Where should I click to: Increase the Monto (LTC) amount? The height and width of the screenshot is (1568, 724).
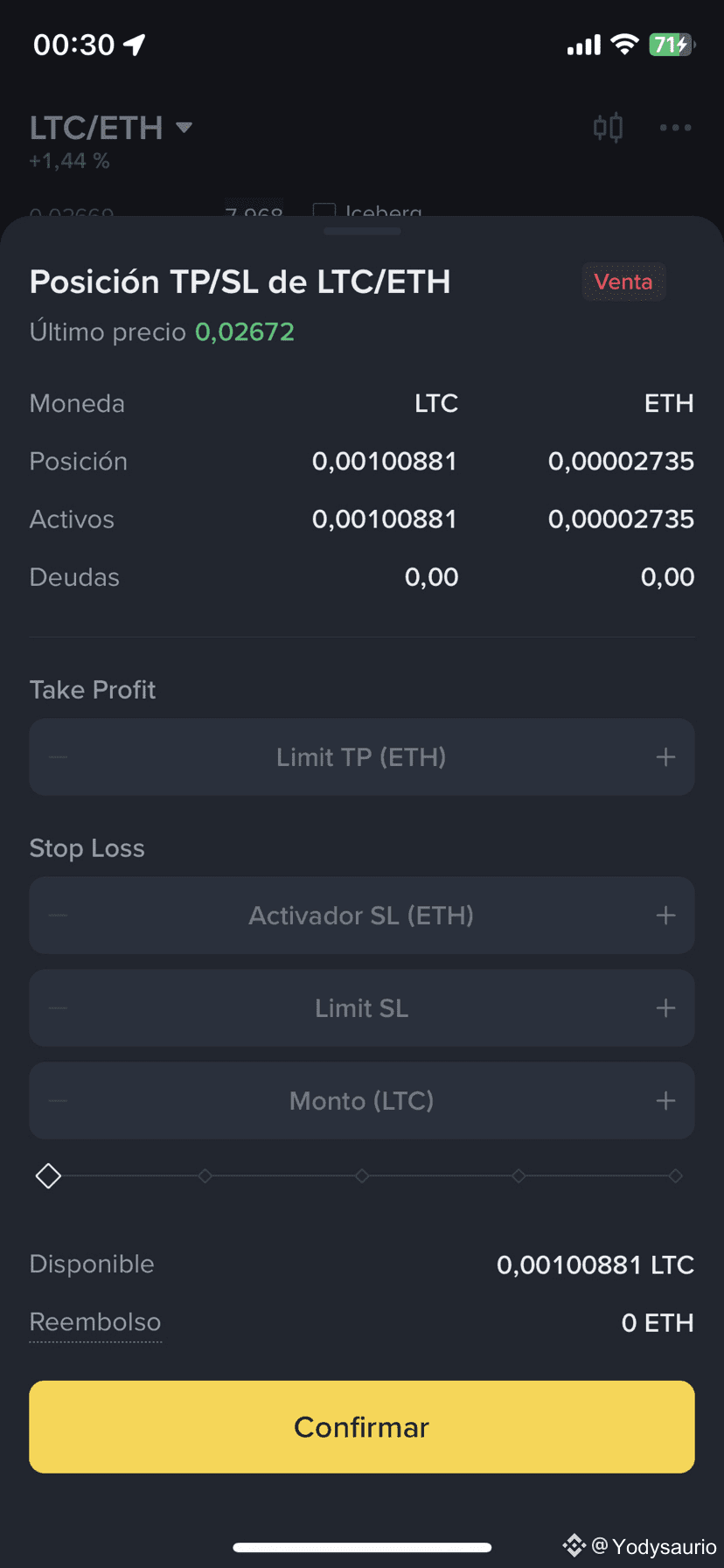665,1101
